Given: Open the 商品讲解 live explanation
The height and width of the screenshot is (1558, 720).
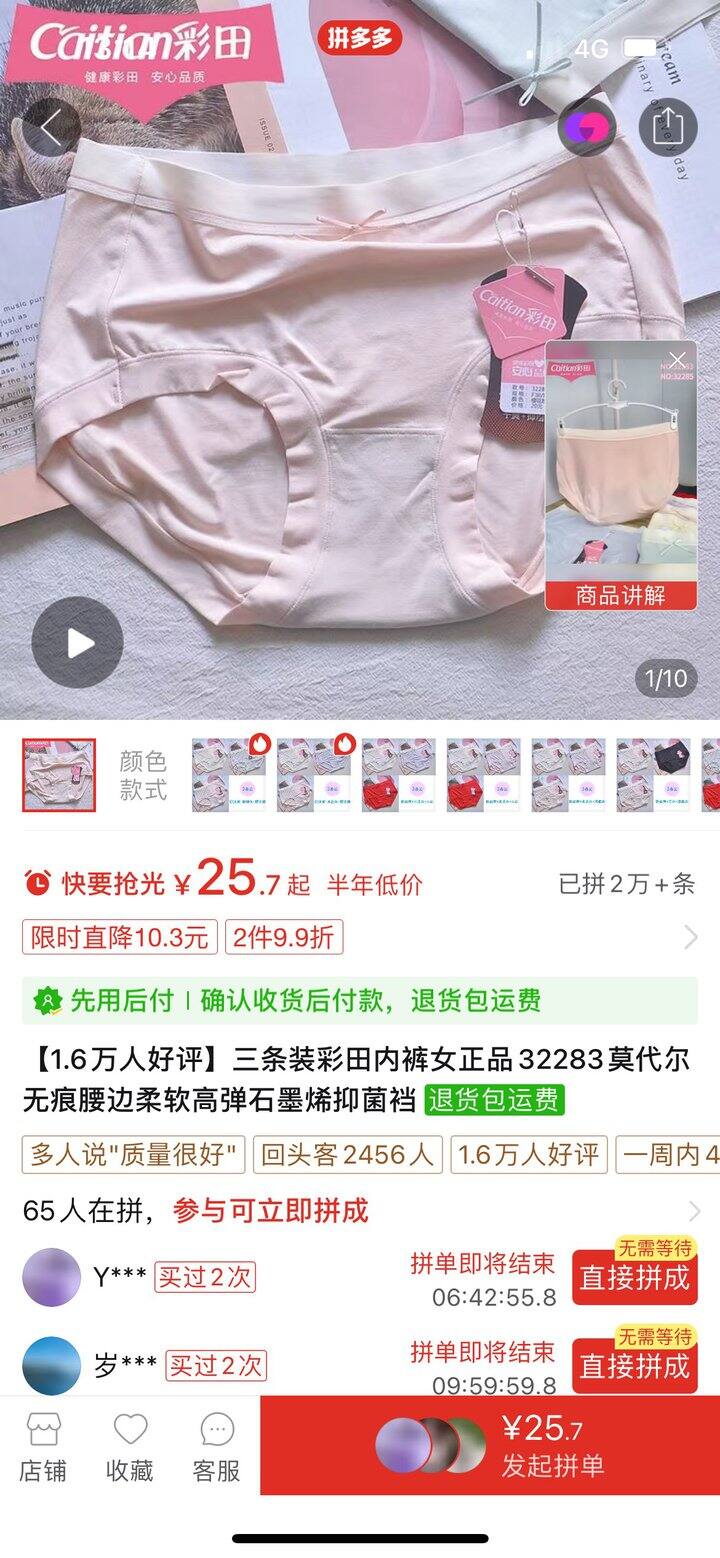Looking at the screenshot, I should [x=620, y=595].
